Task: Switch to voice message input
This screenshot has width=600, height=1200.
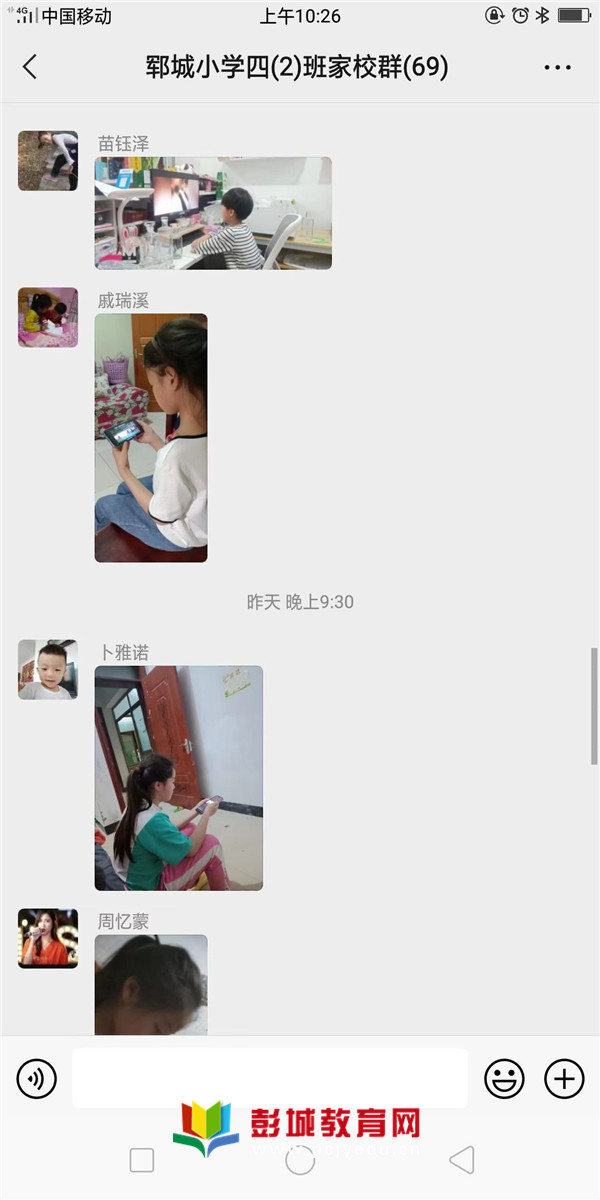Action: pyautogui.click(x=37, y=1078)
